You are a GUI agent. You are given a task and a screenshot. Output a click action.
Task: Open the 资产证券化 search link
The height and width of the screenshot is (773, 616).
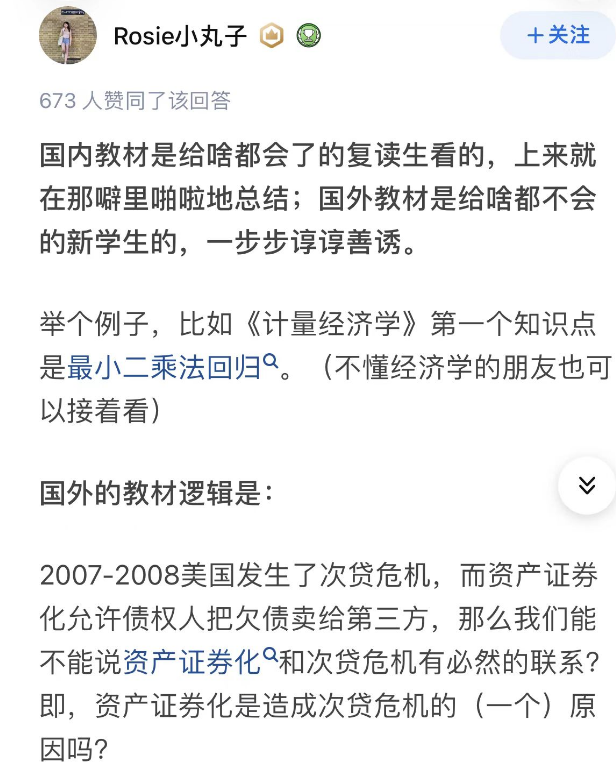197,660
